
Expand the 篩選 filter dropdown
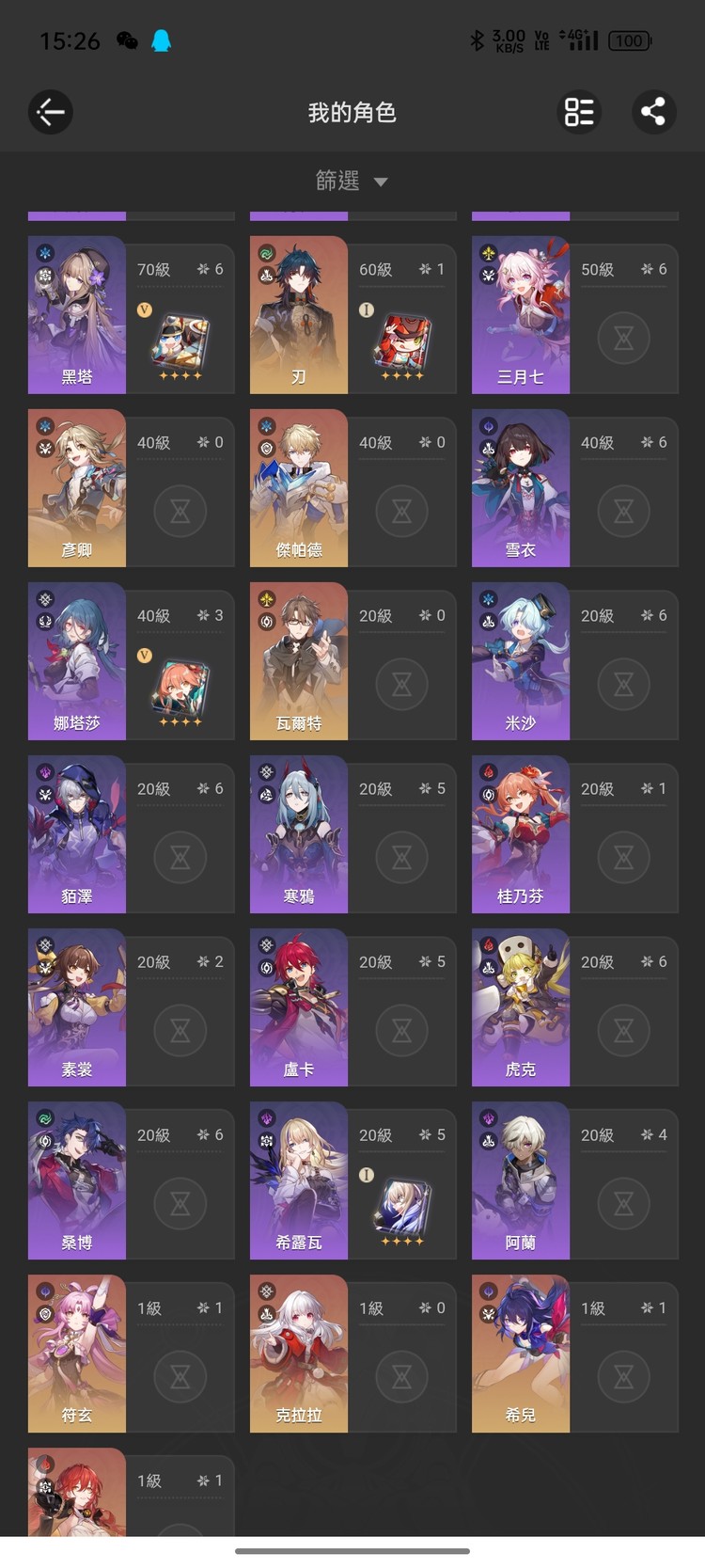pyautogui.click(x=352, y=181)
